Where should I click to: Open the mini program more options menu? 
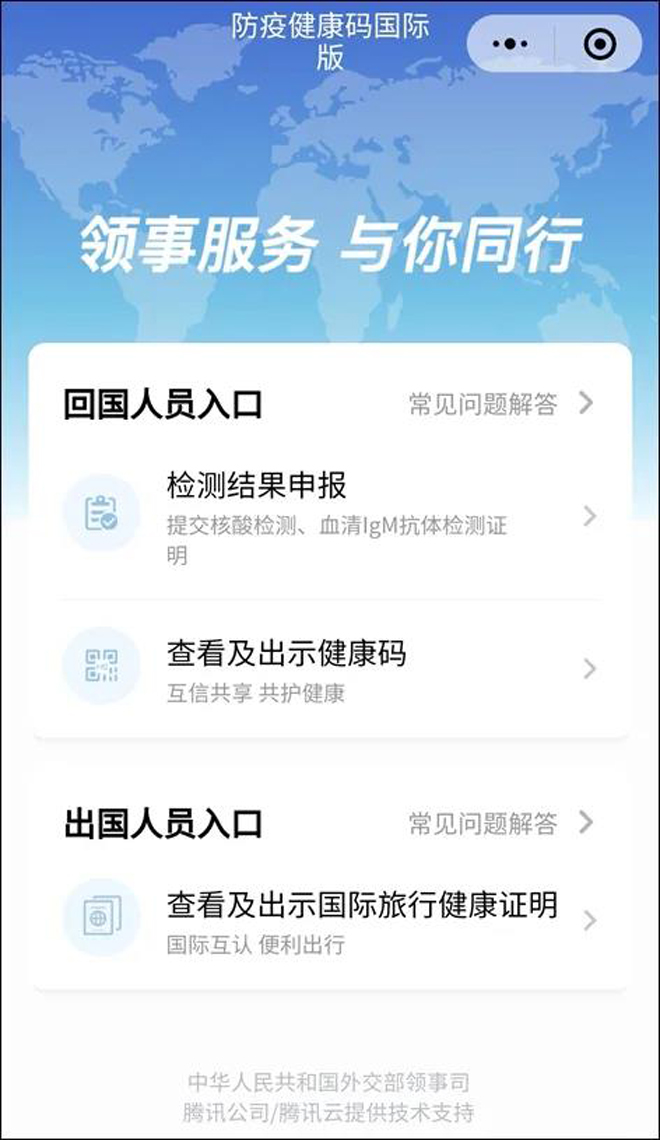click(x=511, y=44)
